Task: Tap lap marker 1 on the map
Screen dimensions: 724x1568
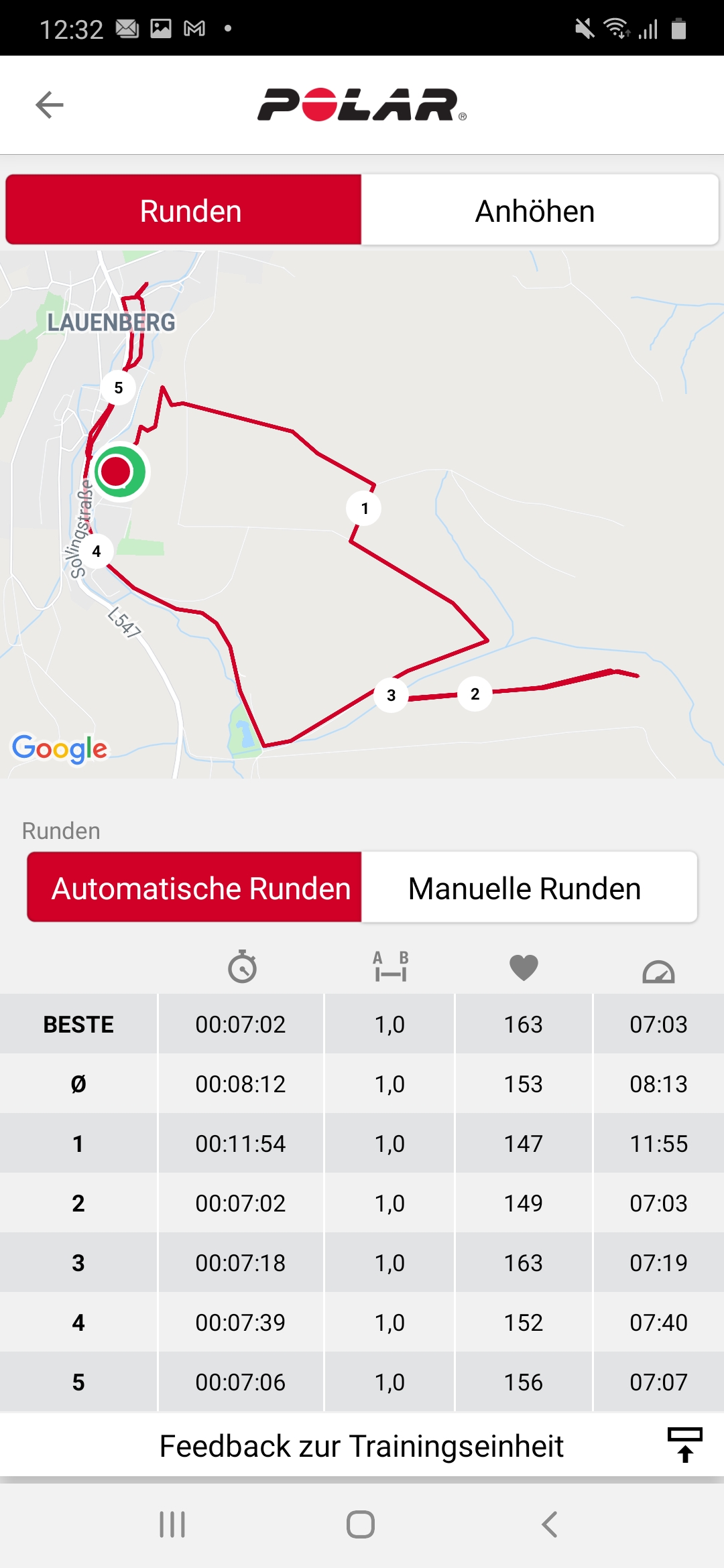Action: 364,509
